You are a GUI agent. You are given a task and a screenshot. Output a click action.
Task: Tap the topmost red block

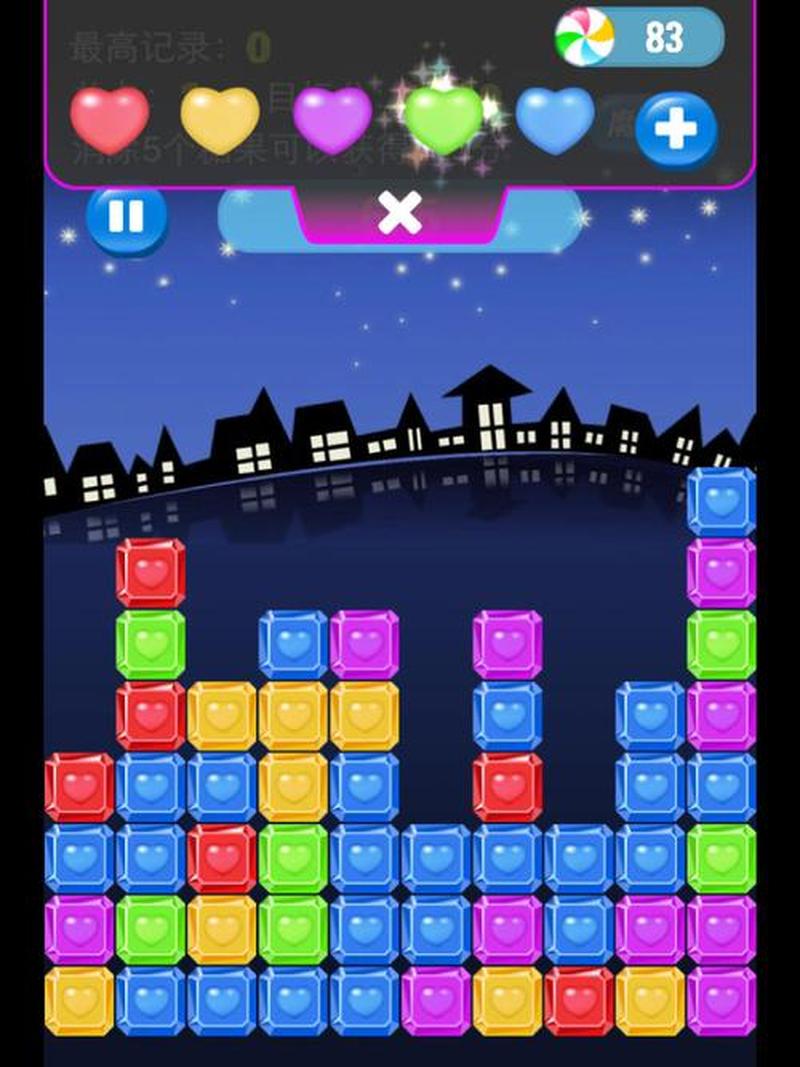coord(150,572)
